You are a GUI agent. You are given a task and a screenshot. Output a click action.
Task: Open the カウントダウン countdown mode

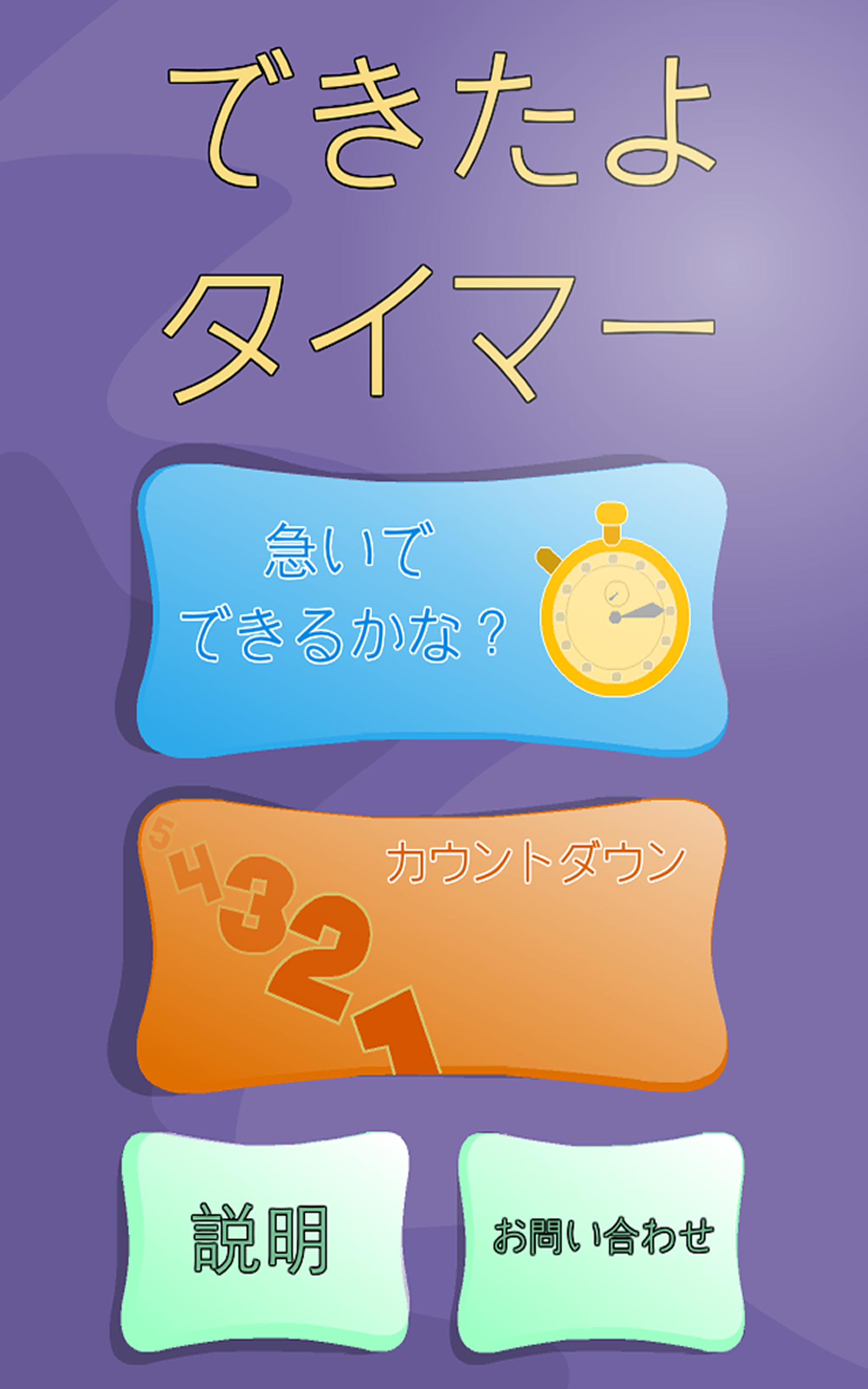[432, 945]
